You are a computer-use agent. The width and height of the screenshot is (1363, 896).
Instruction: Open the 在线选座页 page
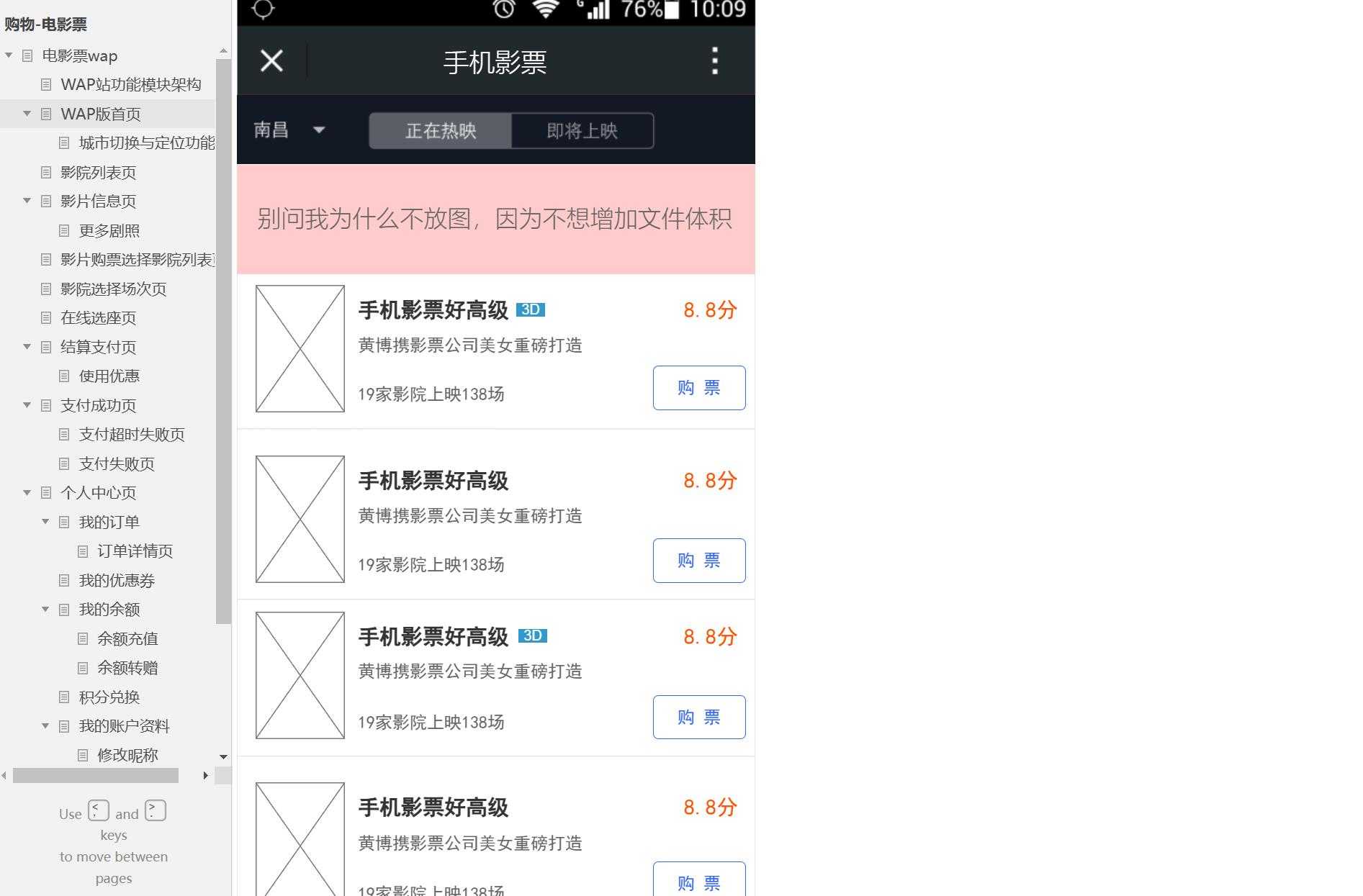pyautogui.click(x=98, y=318)
